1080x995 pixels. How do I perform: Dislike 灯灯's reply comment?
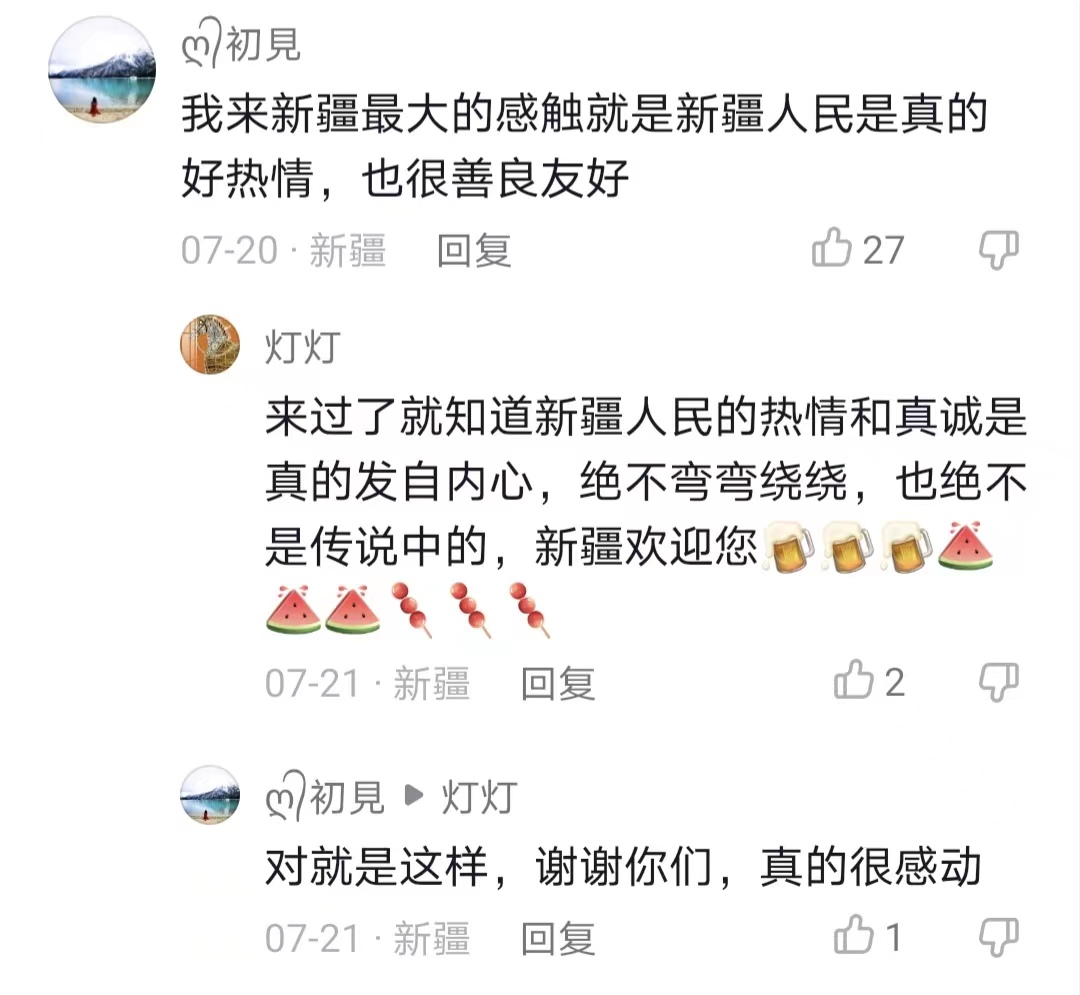pyautogui.click(x=997, y=682)
